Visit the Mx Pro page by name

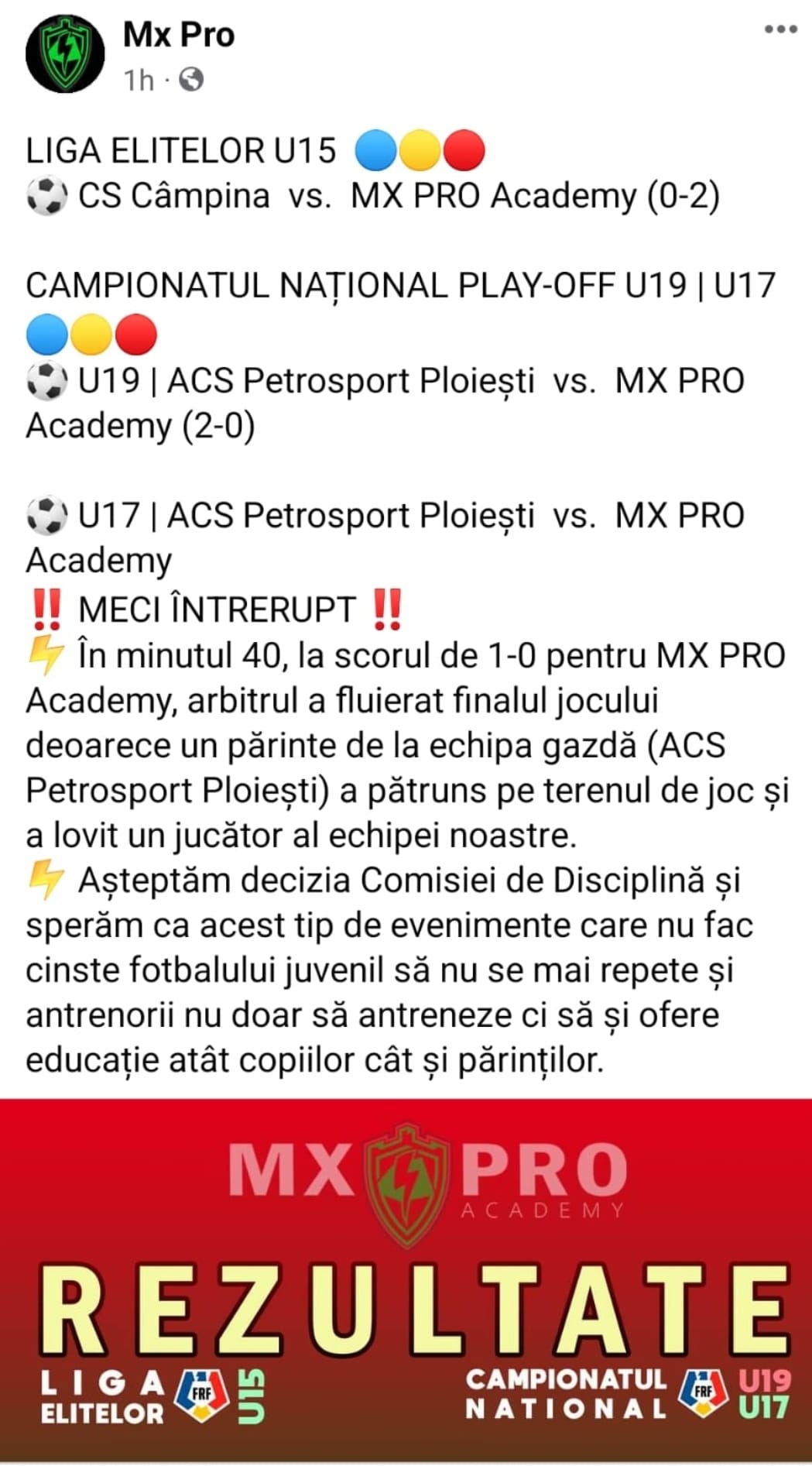(x=179, y=35)
